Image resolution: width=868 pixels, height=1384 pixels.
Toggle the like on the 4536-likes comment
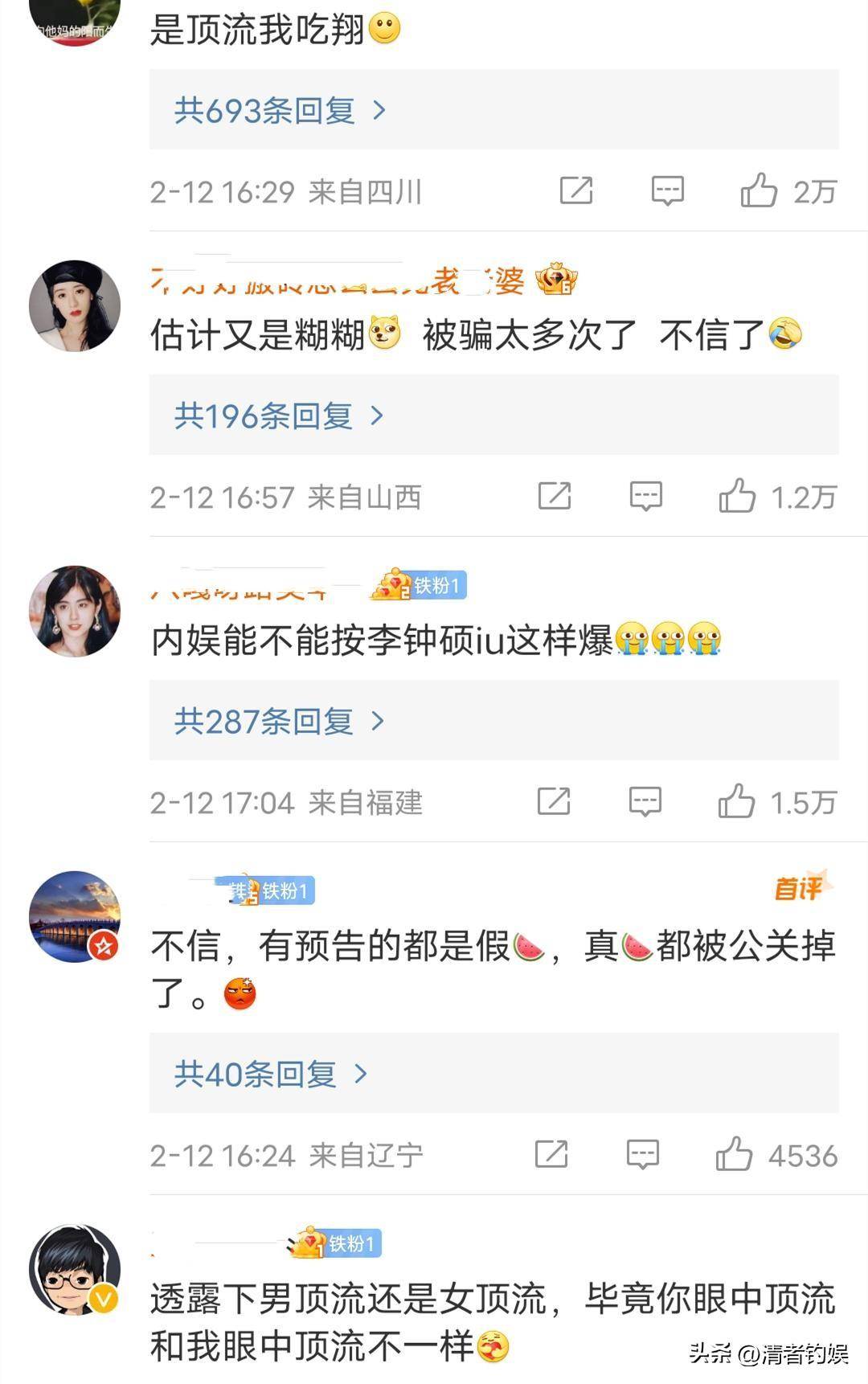[x=733, y=1154]
